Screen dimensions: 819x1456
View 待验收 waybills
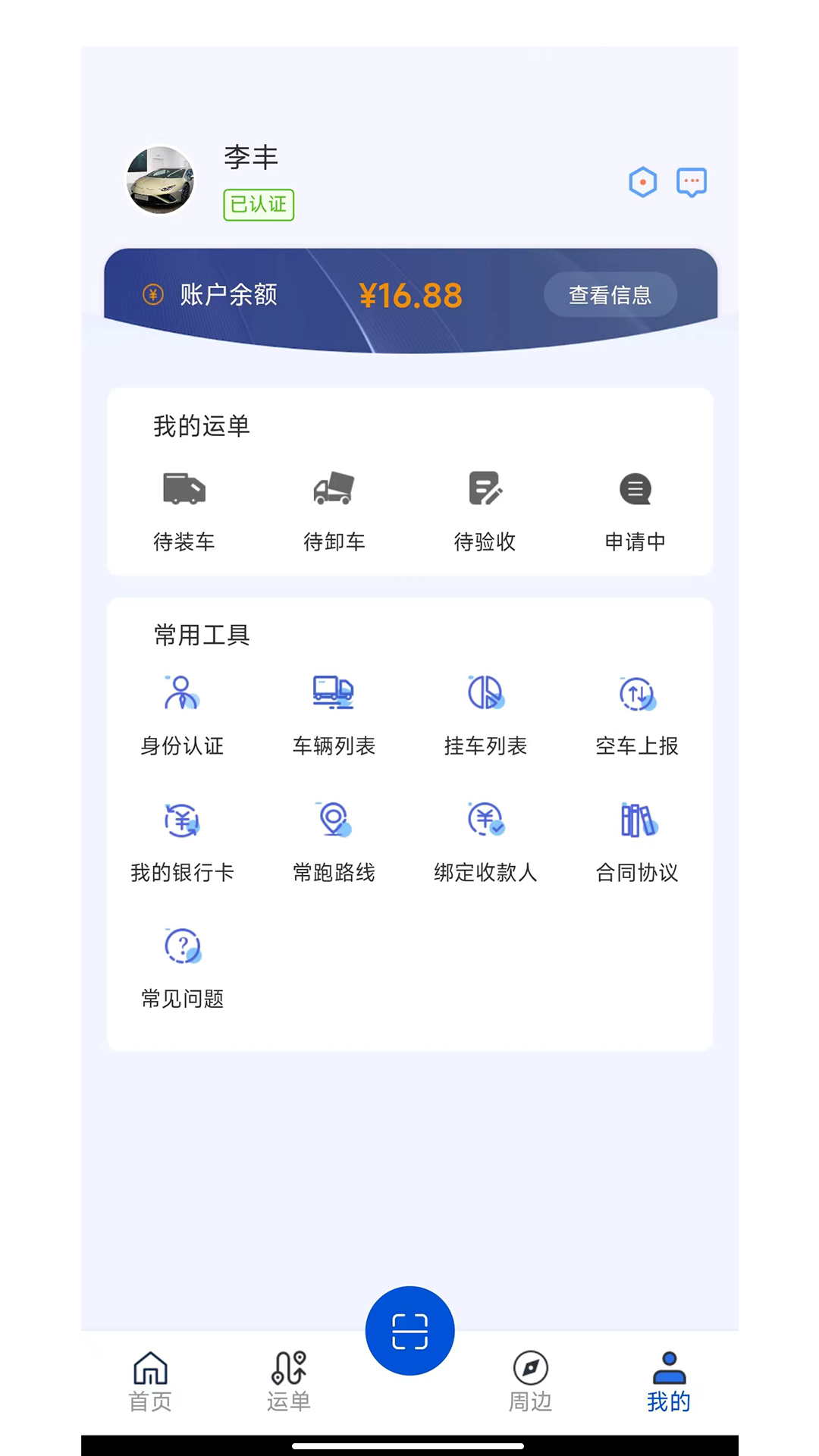tap(485, 508)
